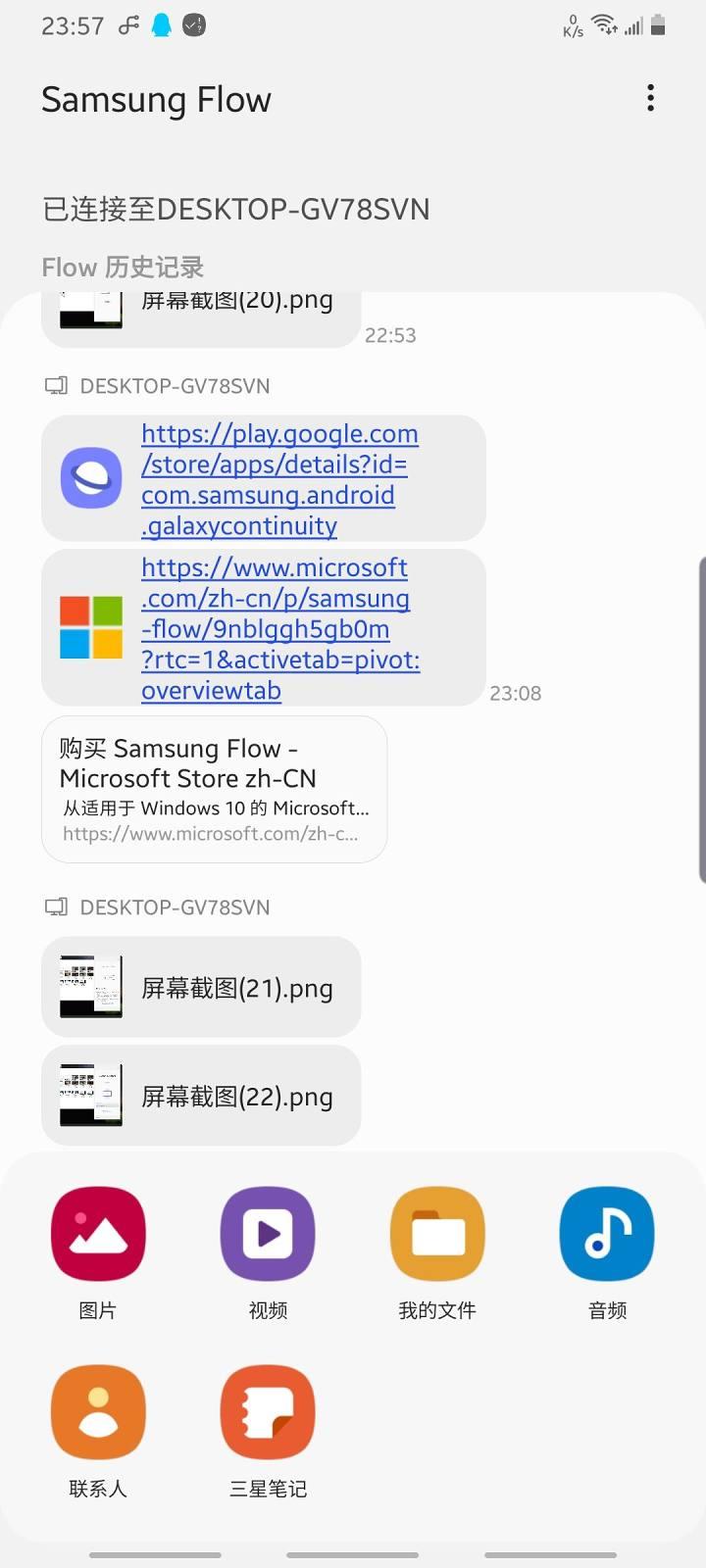Tap the DESKTOP-GV78SVN sender label above the links

(176, 385)
